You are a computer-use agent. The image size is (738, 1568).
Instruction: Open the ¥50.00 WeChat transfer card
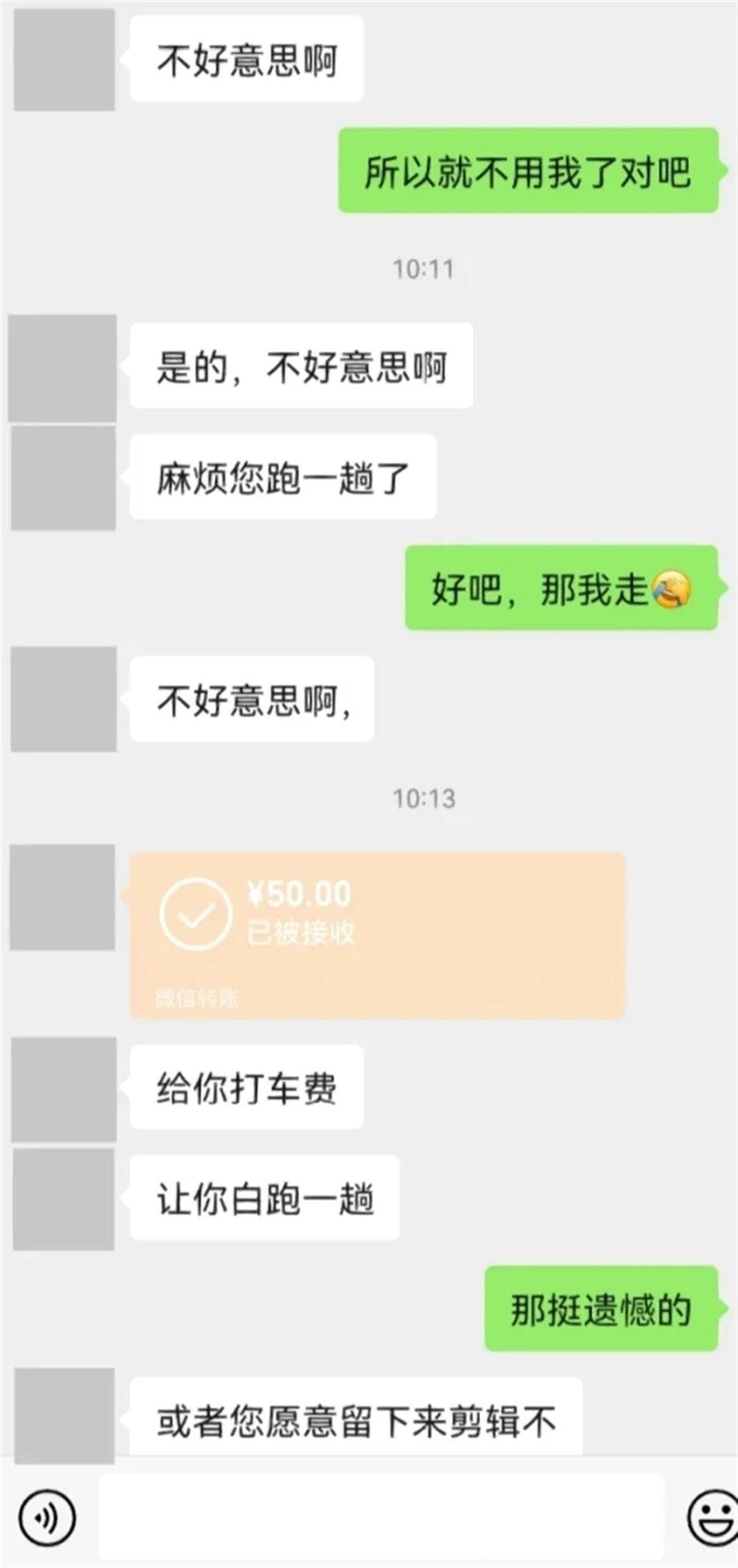pos(377,935)
